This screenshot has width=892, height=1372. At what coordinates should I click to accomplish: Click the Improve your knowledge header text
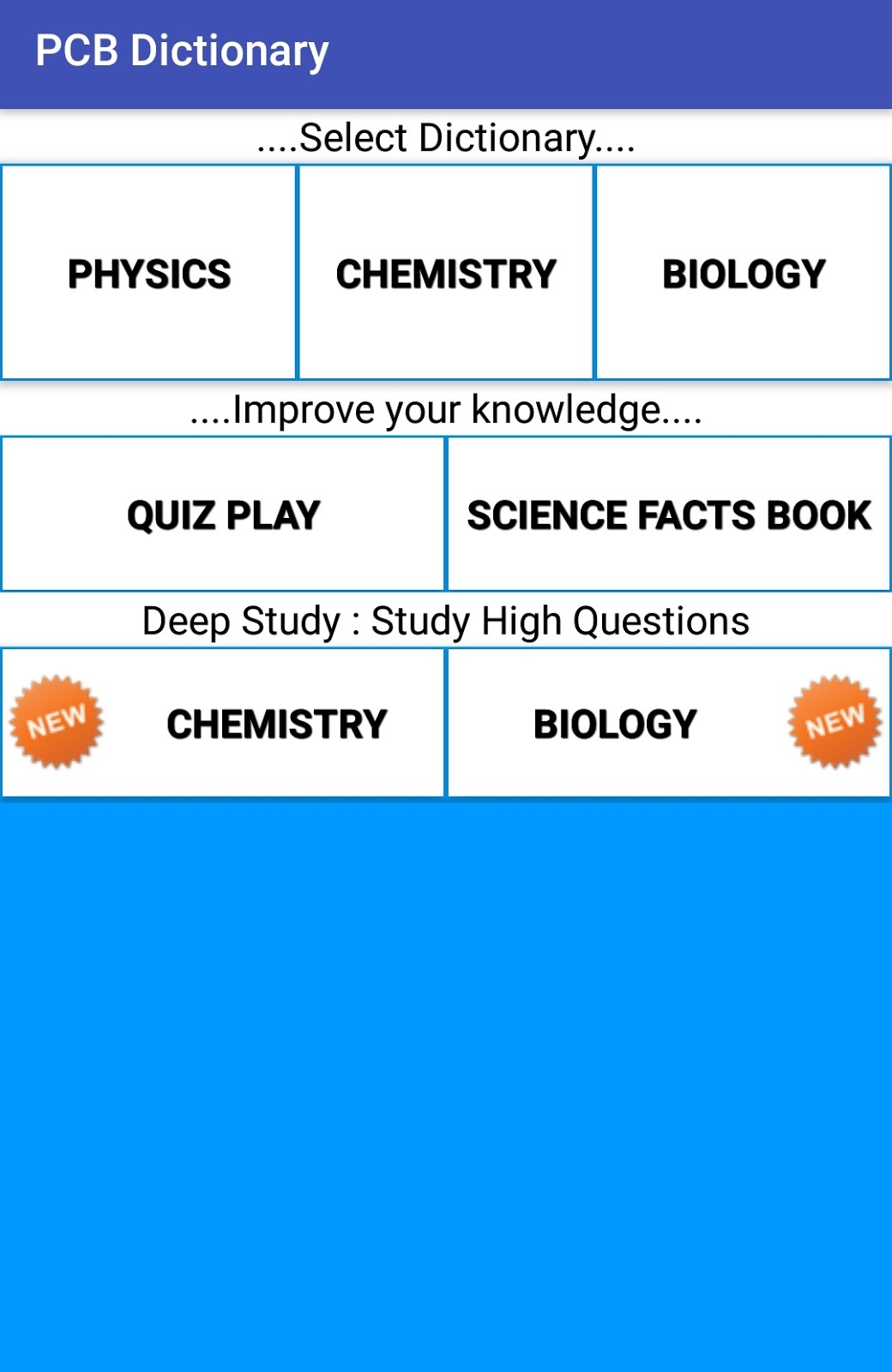(x=446, y=412)
